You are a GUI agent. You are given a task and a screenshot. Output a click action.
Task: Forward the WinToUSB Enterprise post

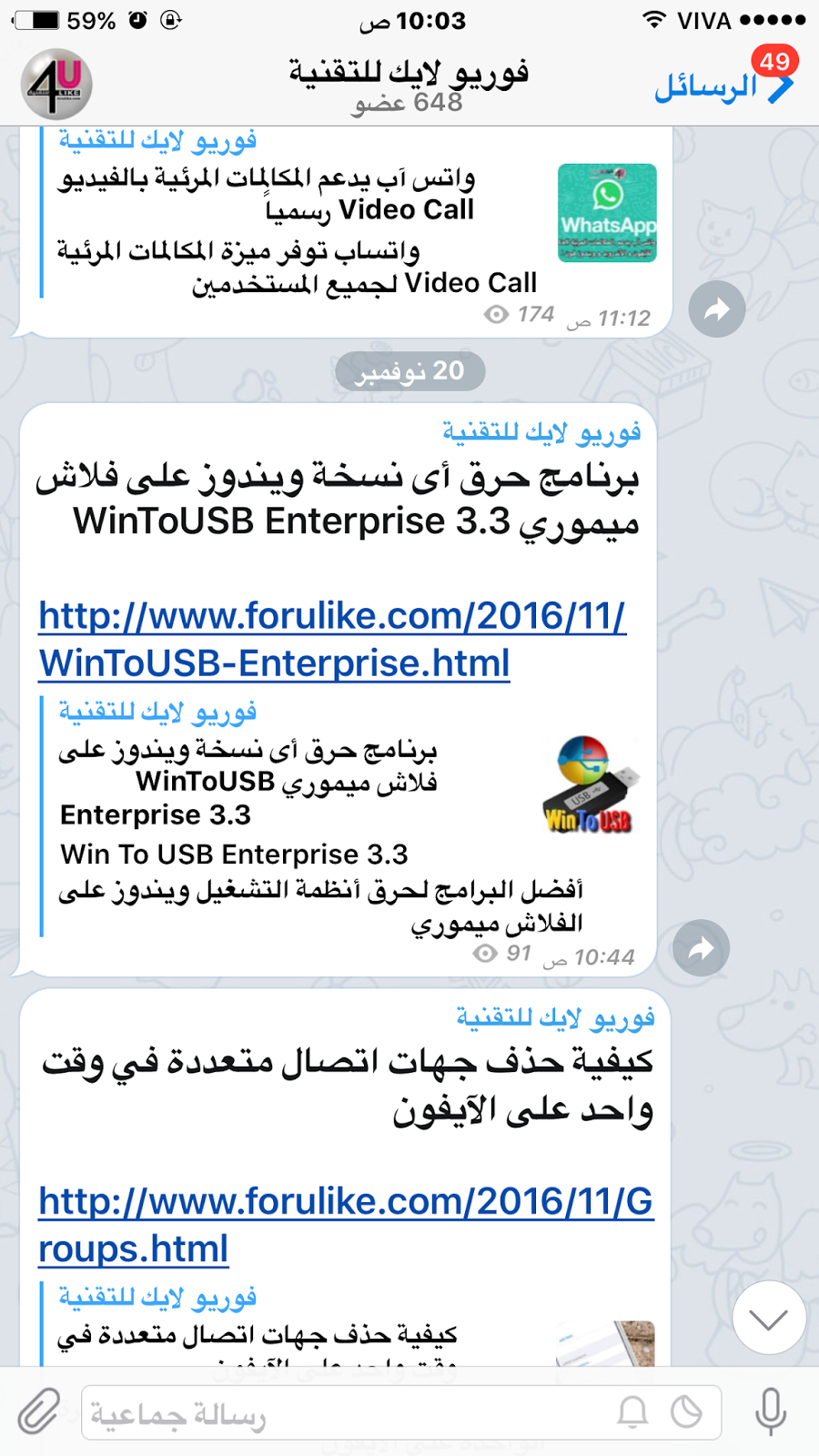click(x=701, y=948)
